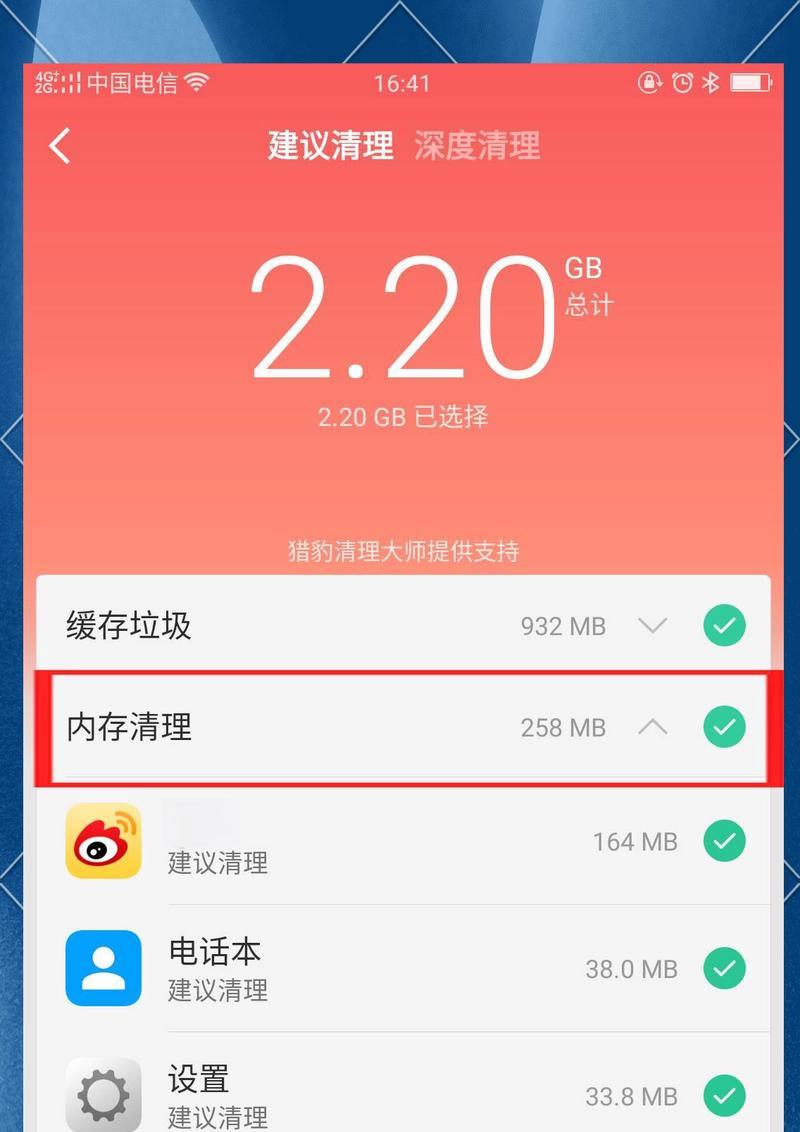This screenshot has width=800, height=1132.
Task: Collapse the 内存清理 section chevron
Action: tap(652, 727)
